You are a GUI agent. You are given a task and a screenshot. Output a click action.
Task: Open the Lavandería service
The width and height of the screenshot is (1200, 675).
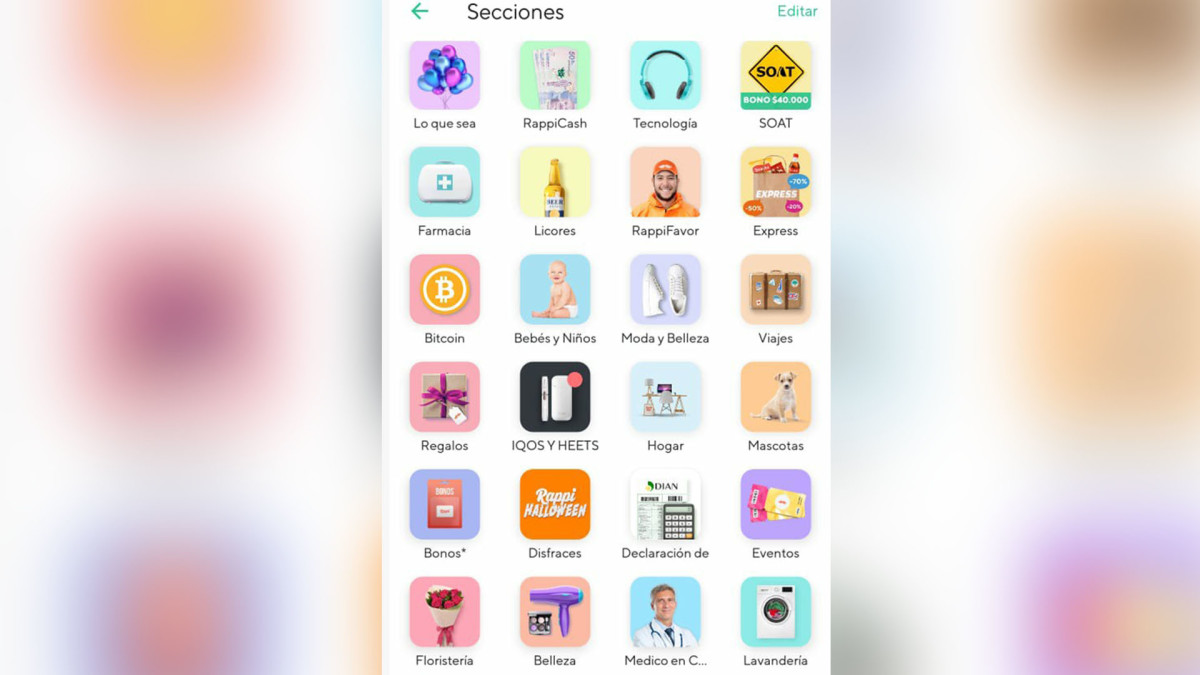[x=775, y=612]
